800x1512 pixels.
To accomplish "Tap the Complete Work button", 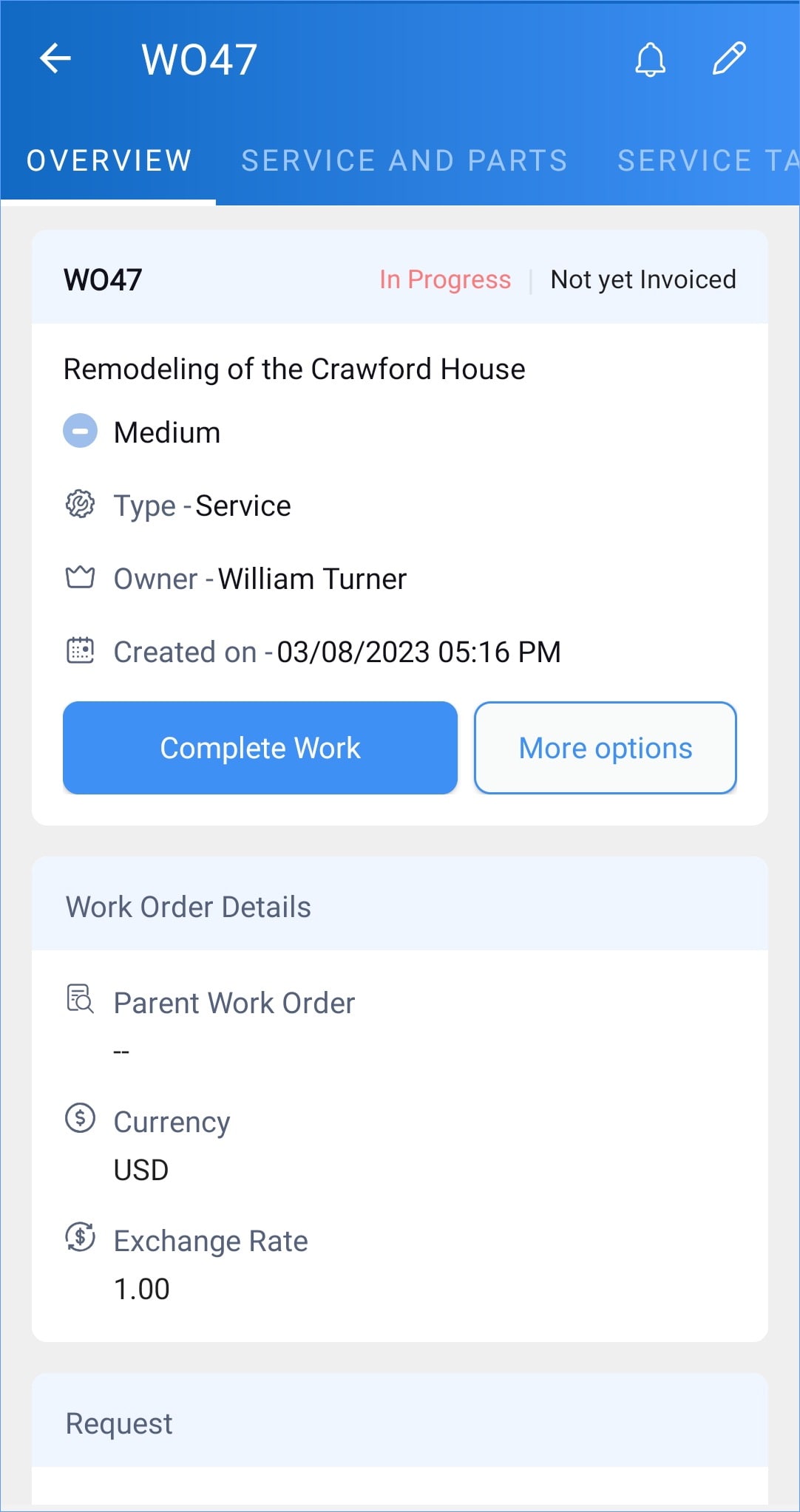I will point(260,748).
